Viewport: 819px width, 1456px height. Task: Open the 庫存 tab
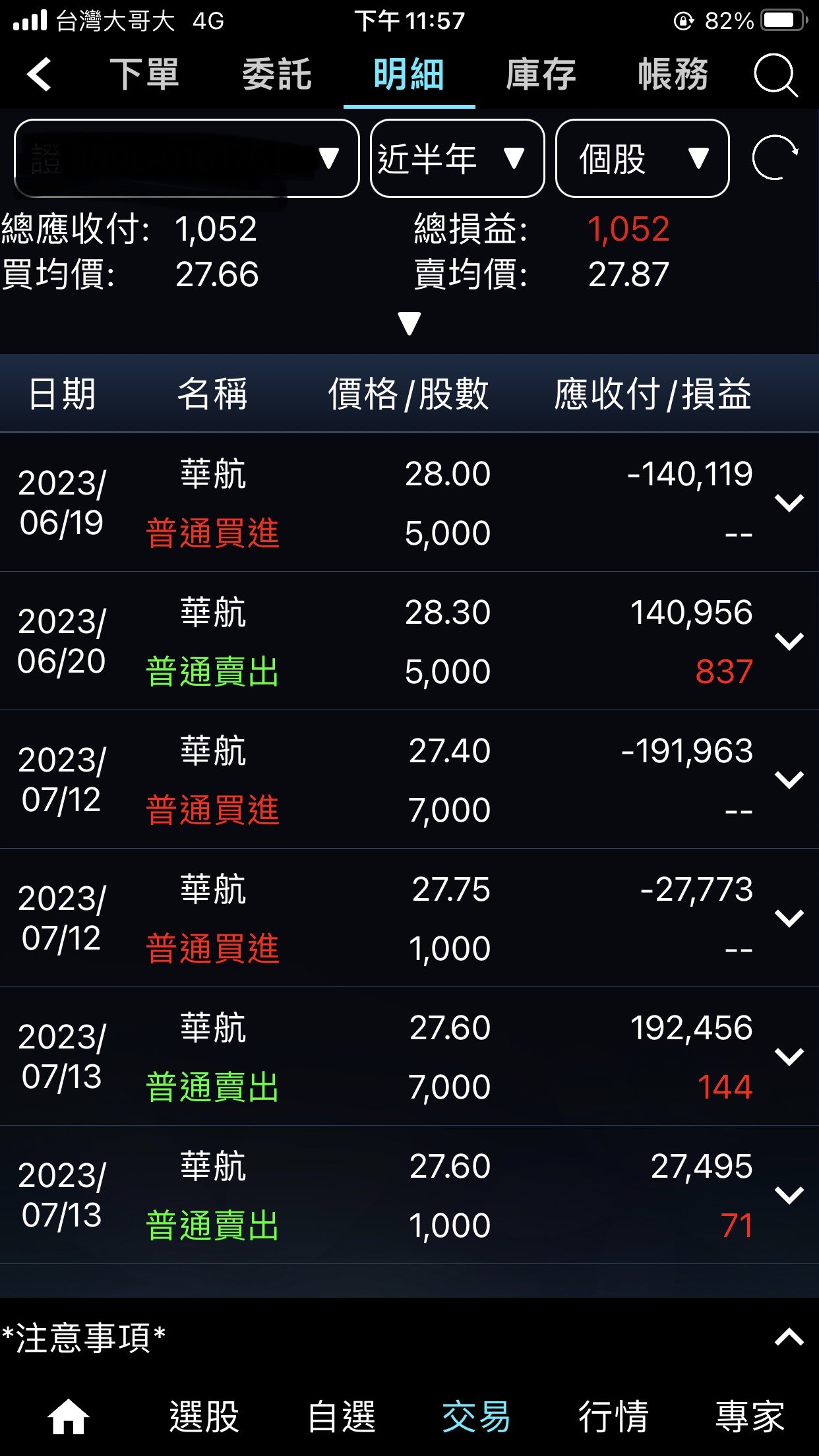541,74
